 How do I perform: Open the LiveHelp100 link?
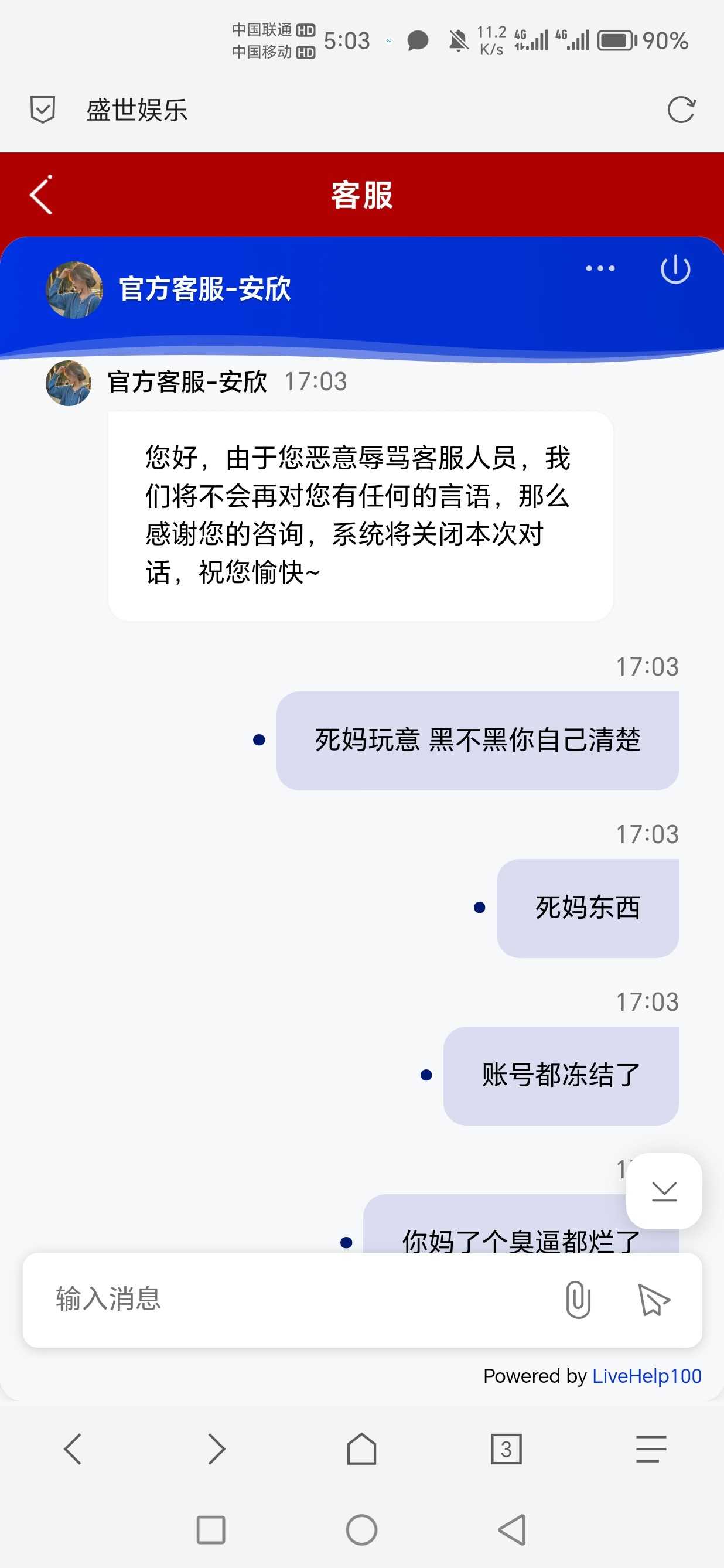point(646,1376)
